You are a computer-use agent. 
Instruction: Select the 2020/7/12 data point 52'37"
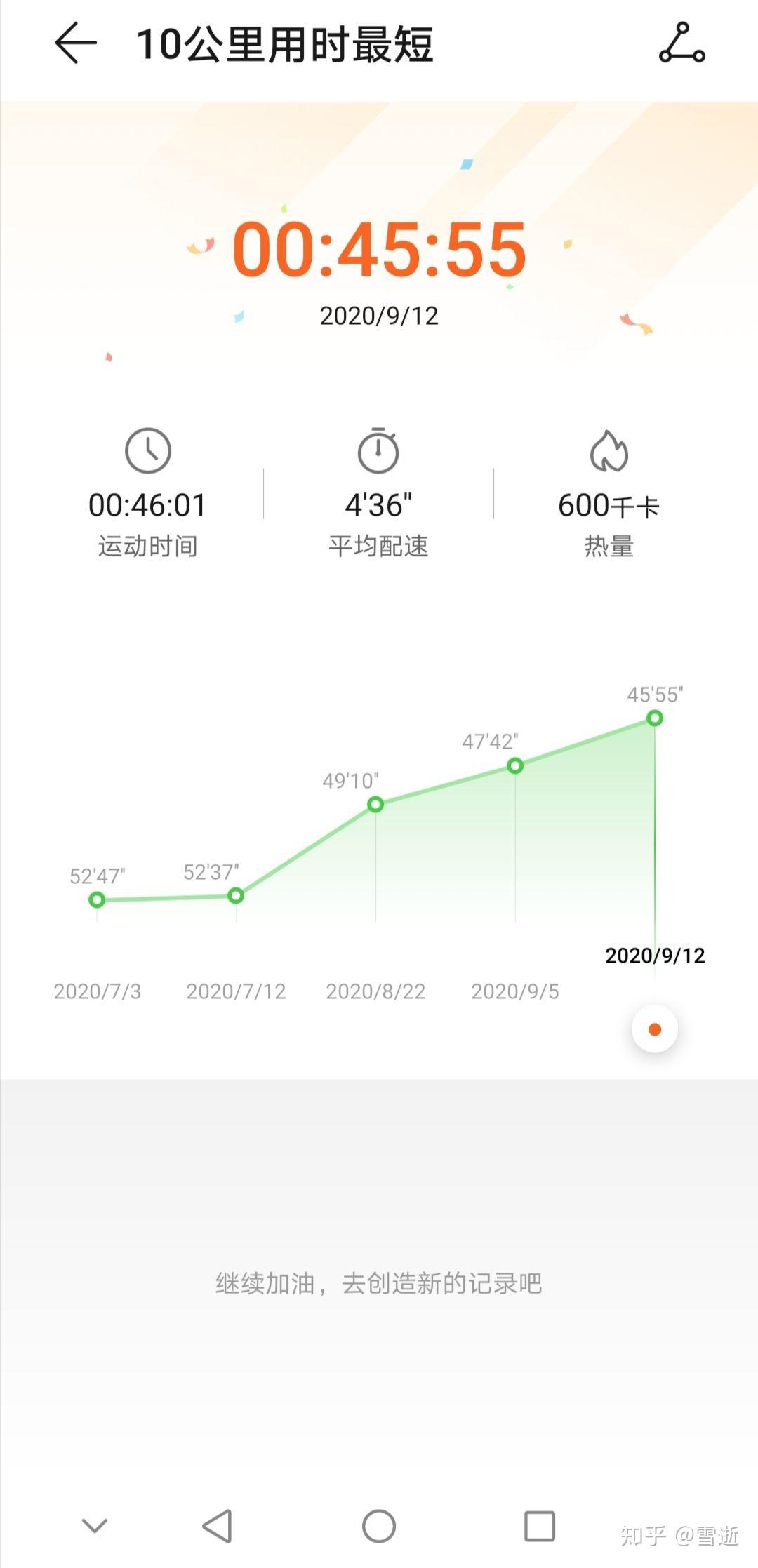coord(236,895)
